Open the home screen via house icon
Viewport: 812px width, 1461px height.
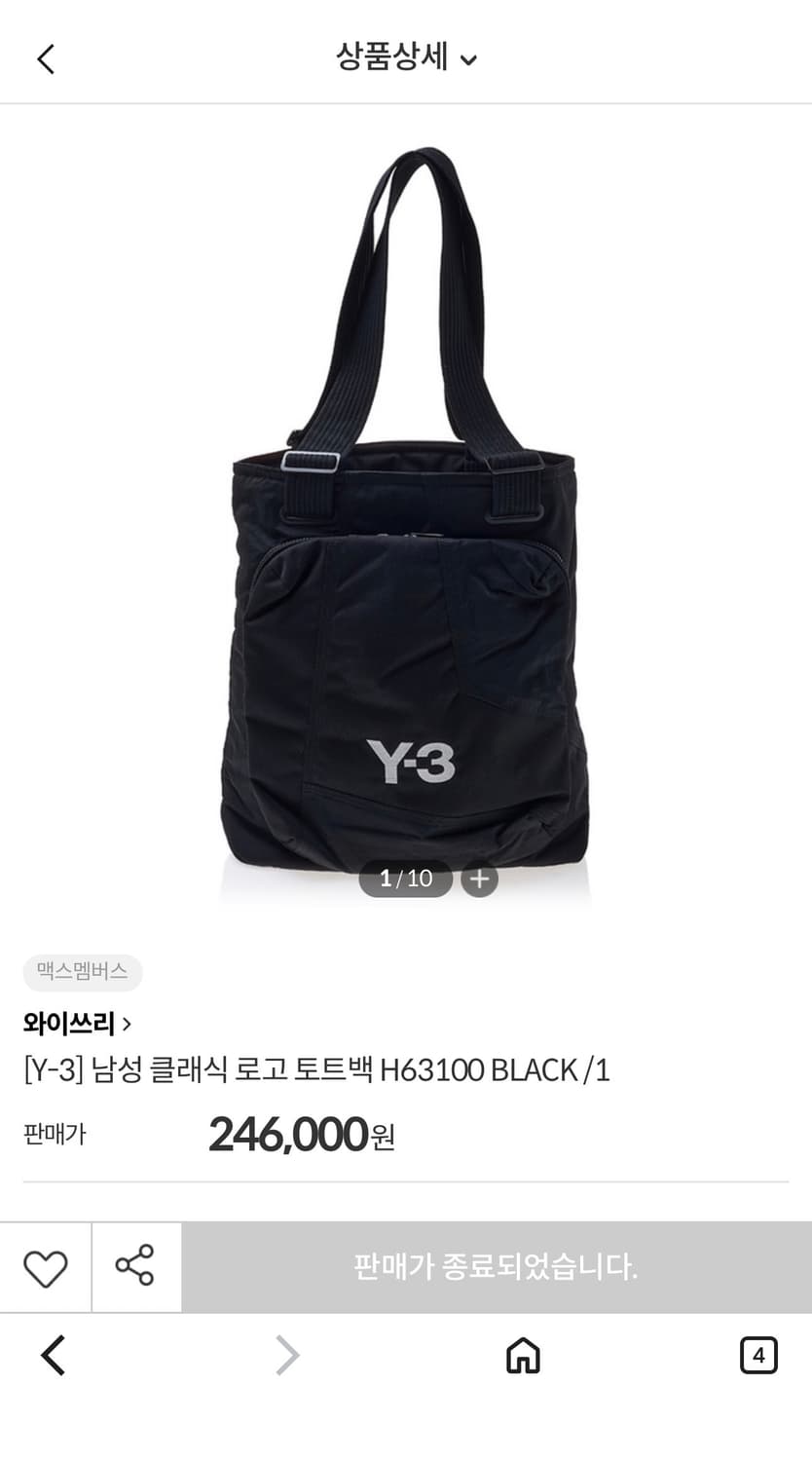coord(522,1355)
